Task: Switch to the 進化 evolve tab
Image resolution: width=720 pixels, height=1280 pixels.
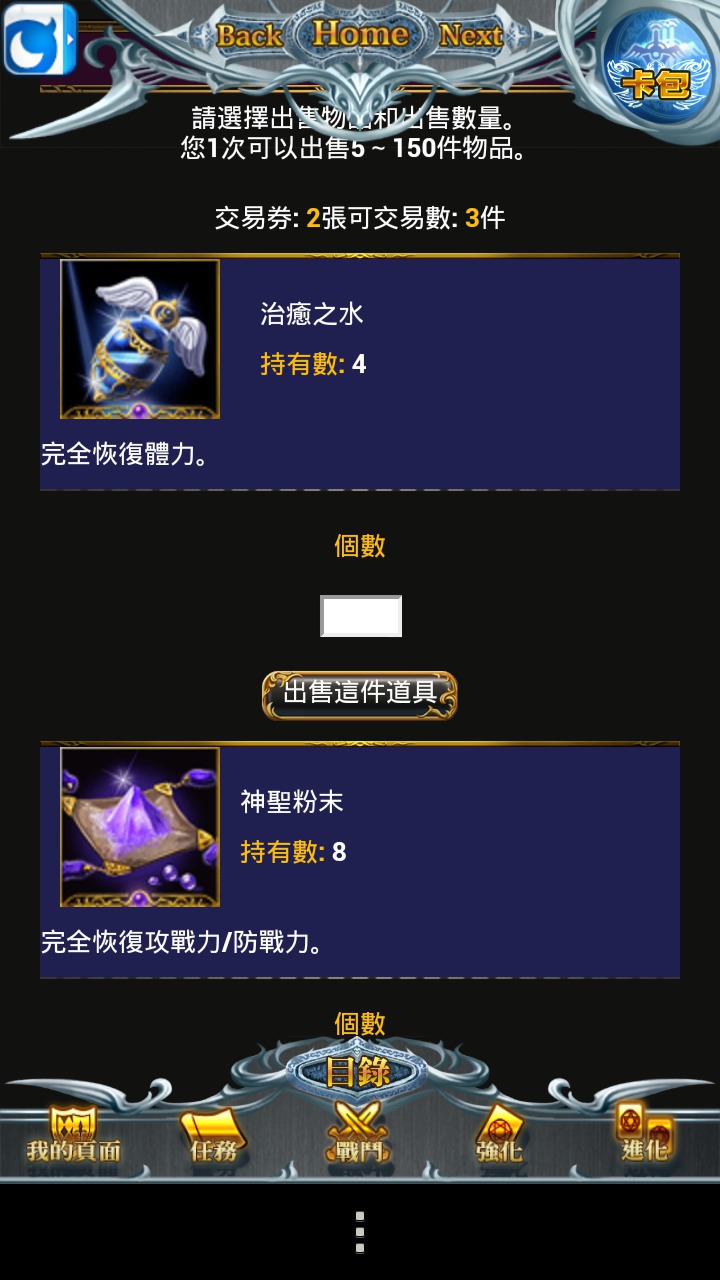Action: coord(645,1134)
